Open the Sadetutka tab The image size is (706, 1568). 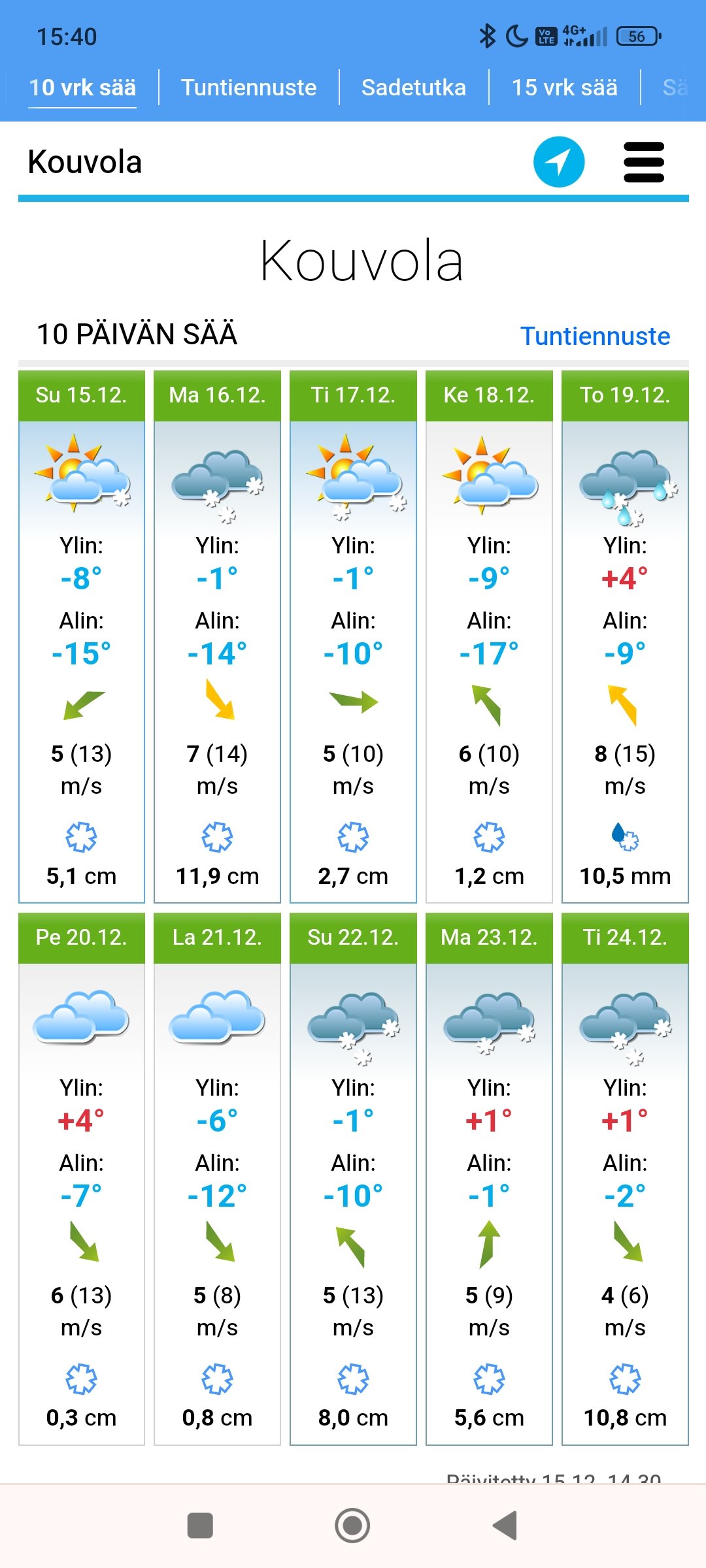pyautogui.click(x=414, y=88)
